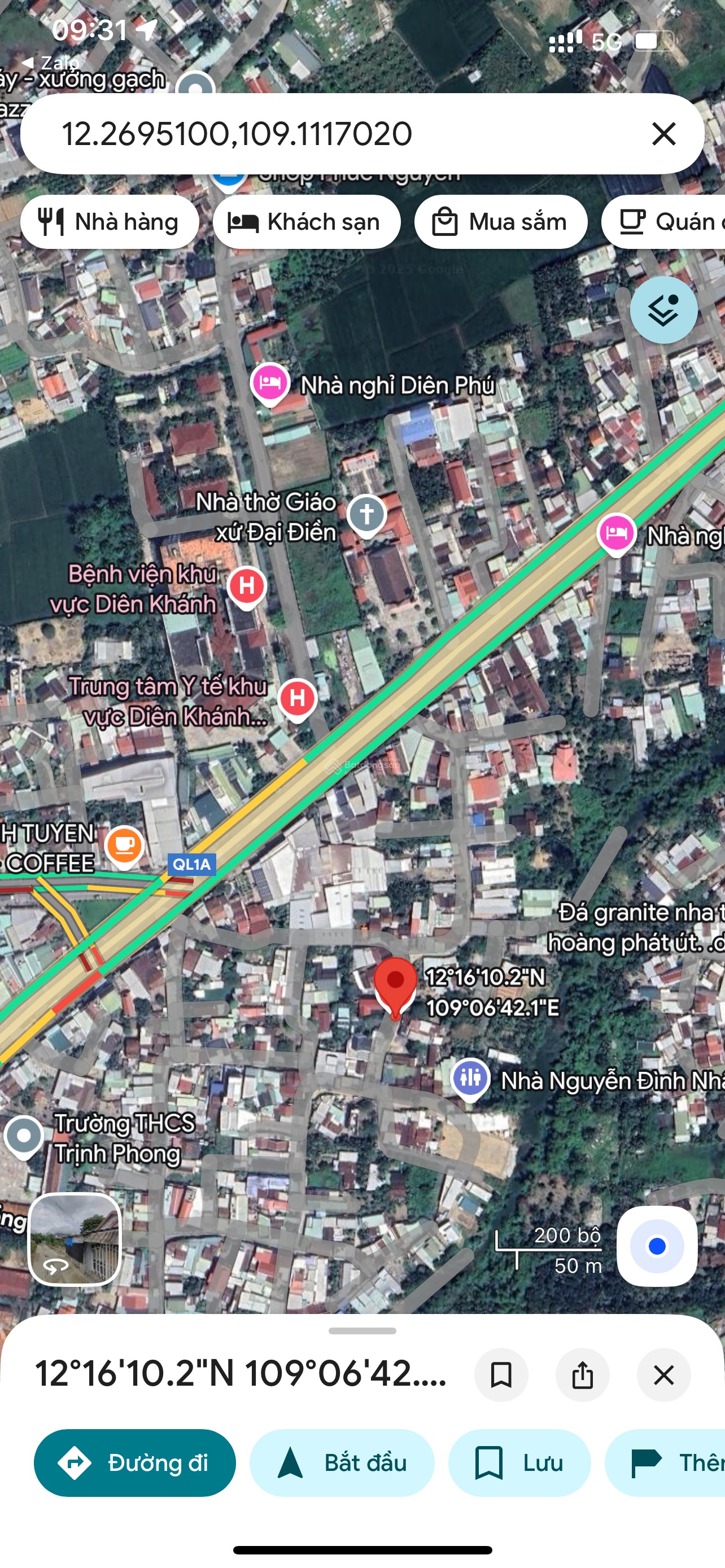Close the location info panel
The height and width of the screenshot is (1568, 725).
[x=663, y=1375]
